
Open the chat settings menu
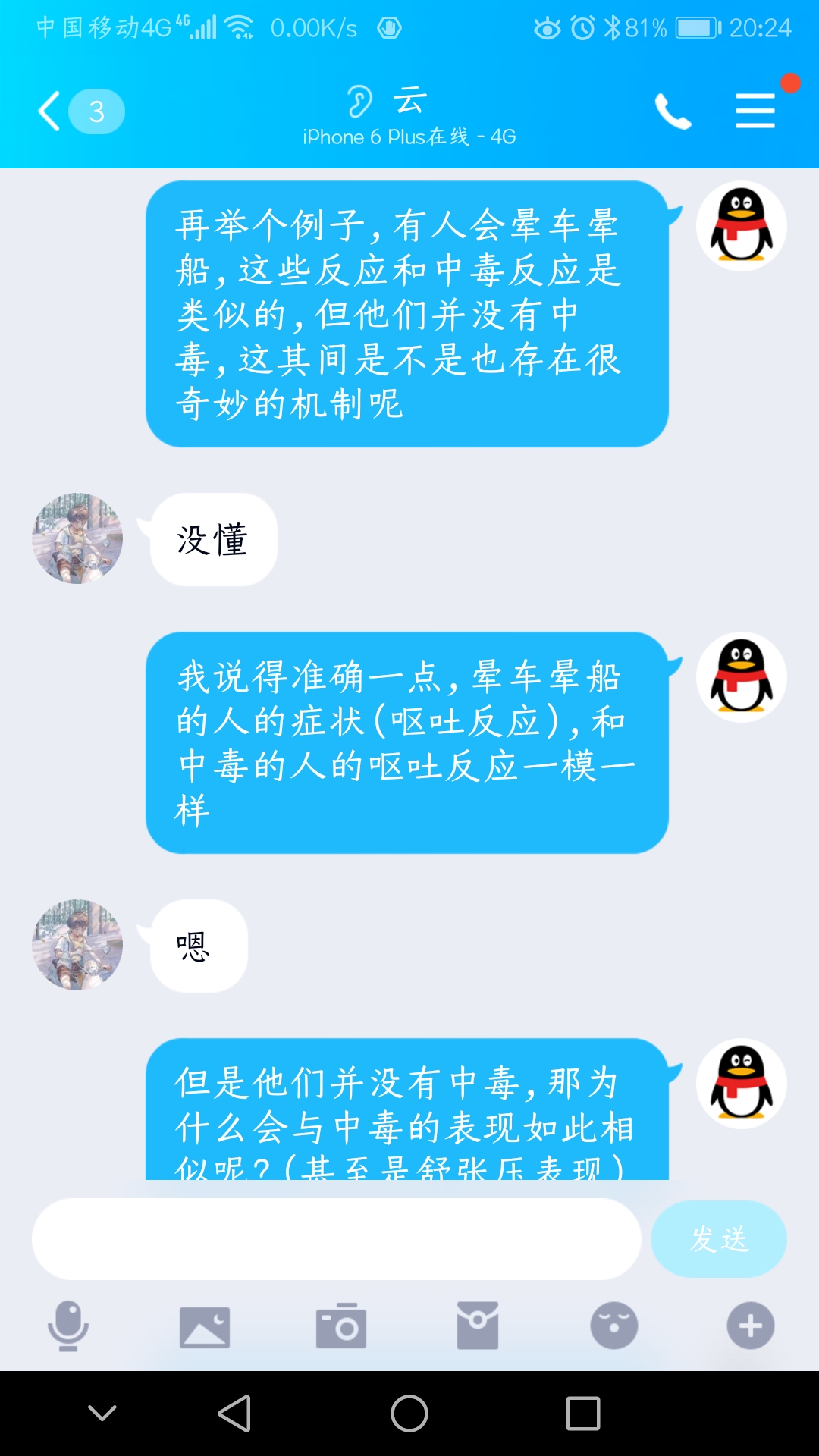point(755,111)
